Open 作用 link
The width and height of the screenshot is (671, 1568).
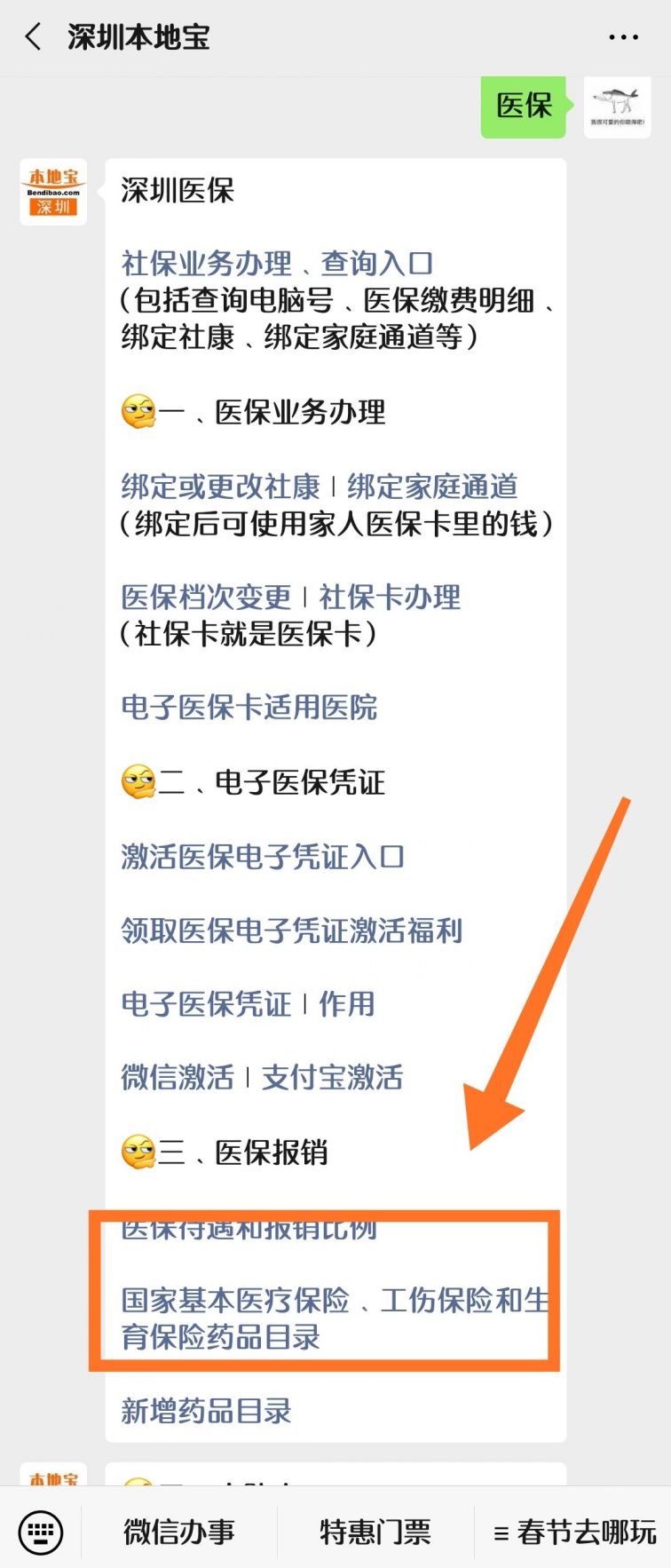coord(347,1003)
